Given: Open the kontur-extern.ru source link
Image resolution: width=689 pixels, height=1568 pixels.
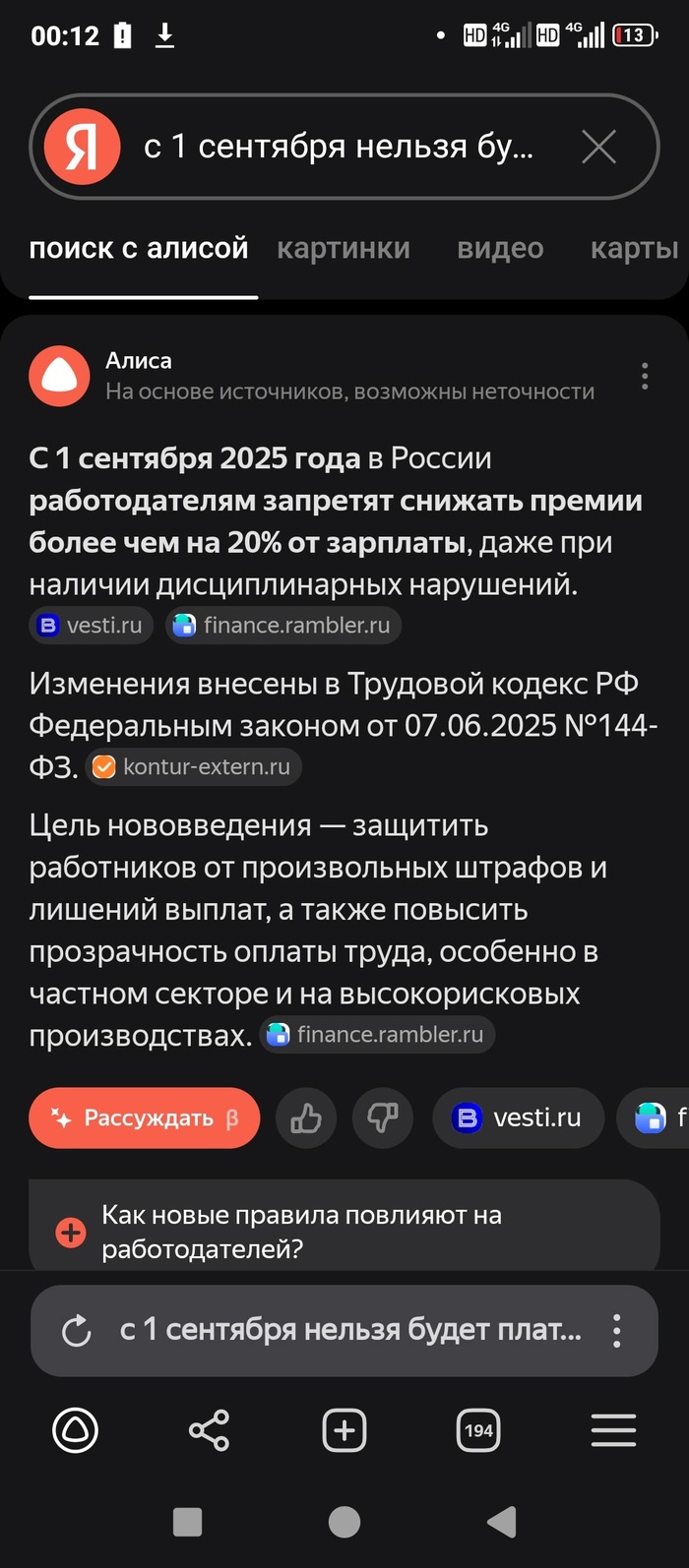Looking at the screenshot, I should (x=194, y=767).
